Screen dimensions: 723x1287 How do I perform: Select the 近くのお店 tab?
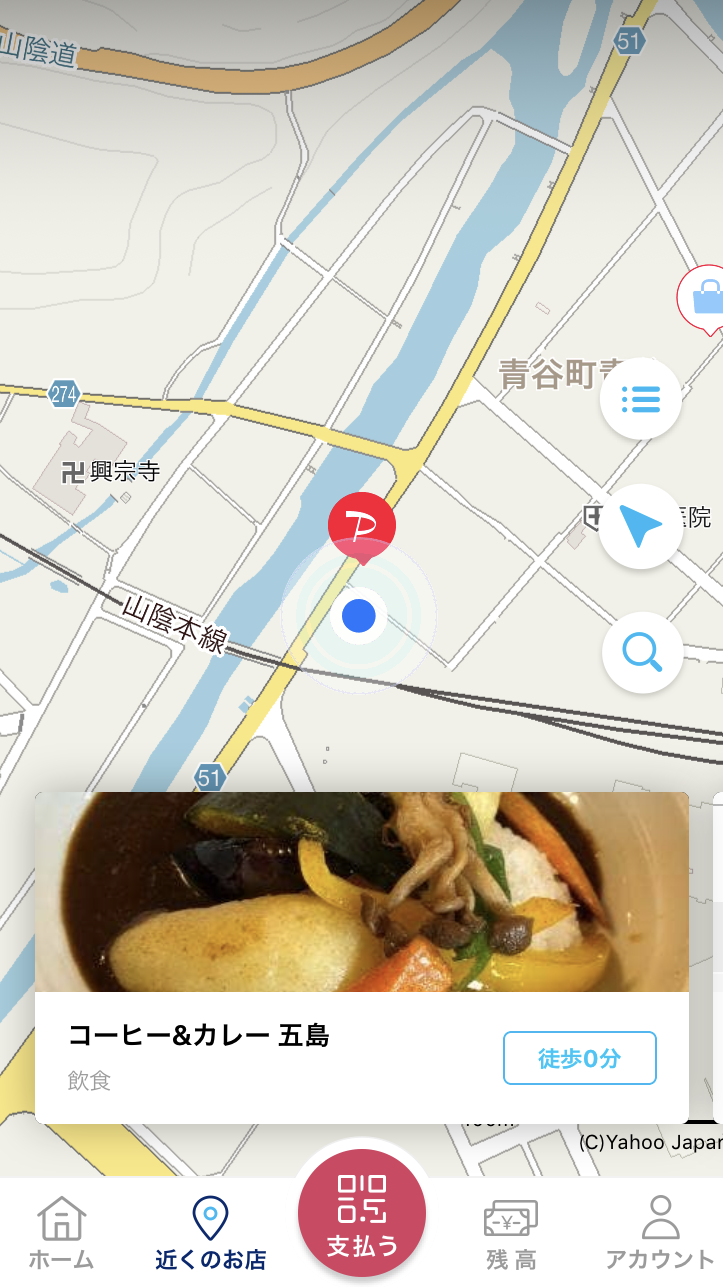pyautogui.click(x=211, y=1232)
